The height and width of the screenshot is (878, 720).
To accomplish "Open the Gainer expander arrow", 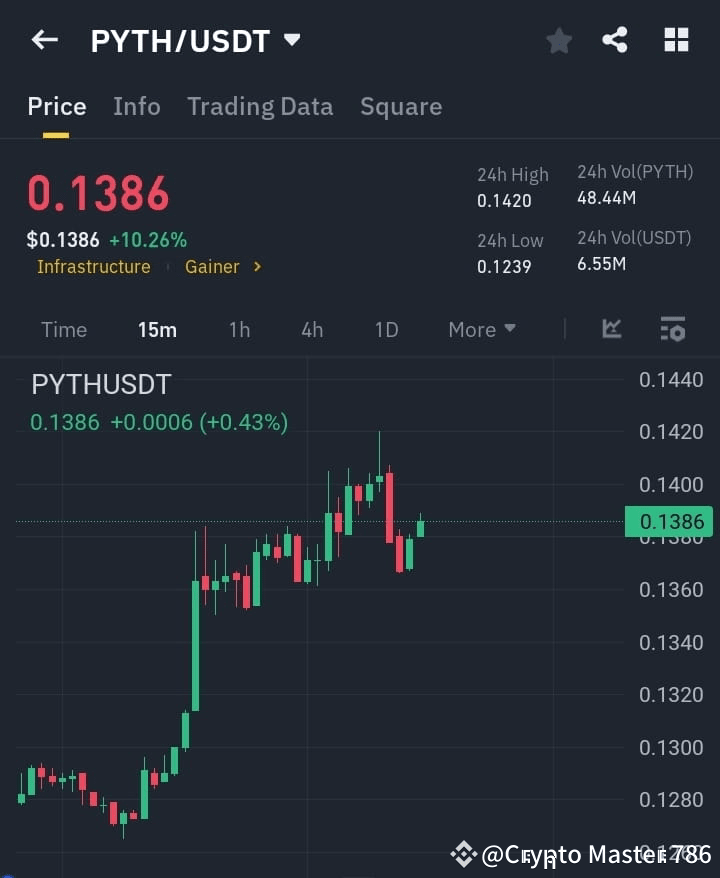I will click(x=256, y=267).
